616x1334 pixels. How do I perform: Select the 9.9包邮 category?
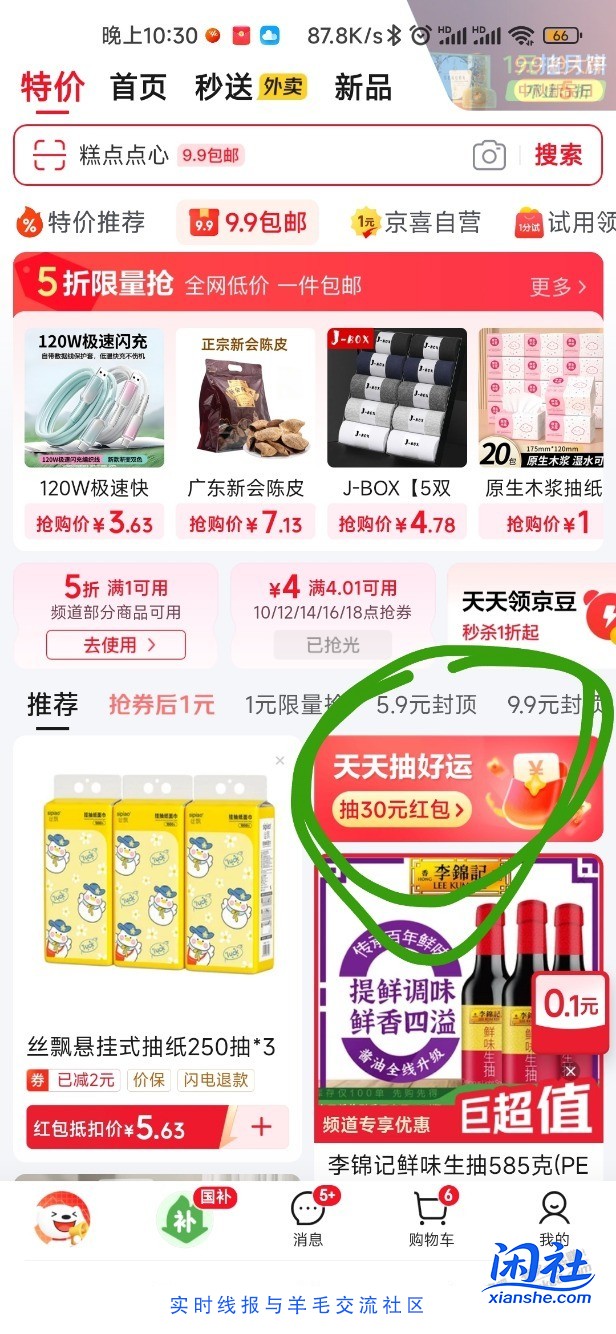249,222
